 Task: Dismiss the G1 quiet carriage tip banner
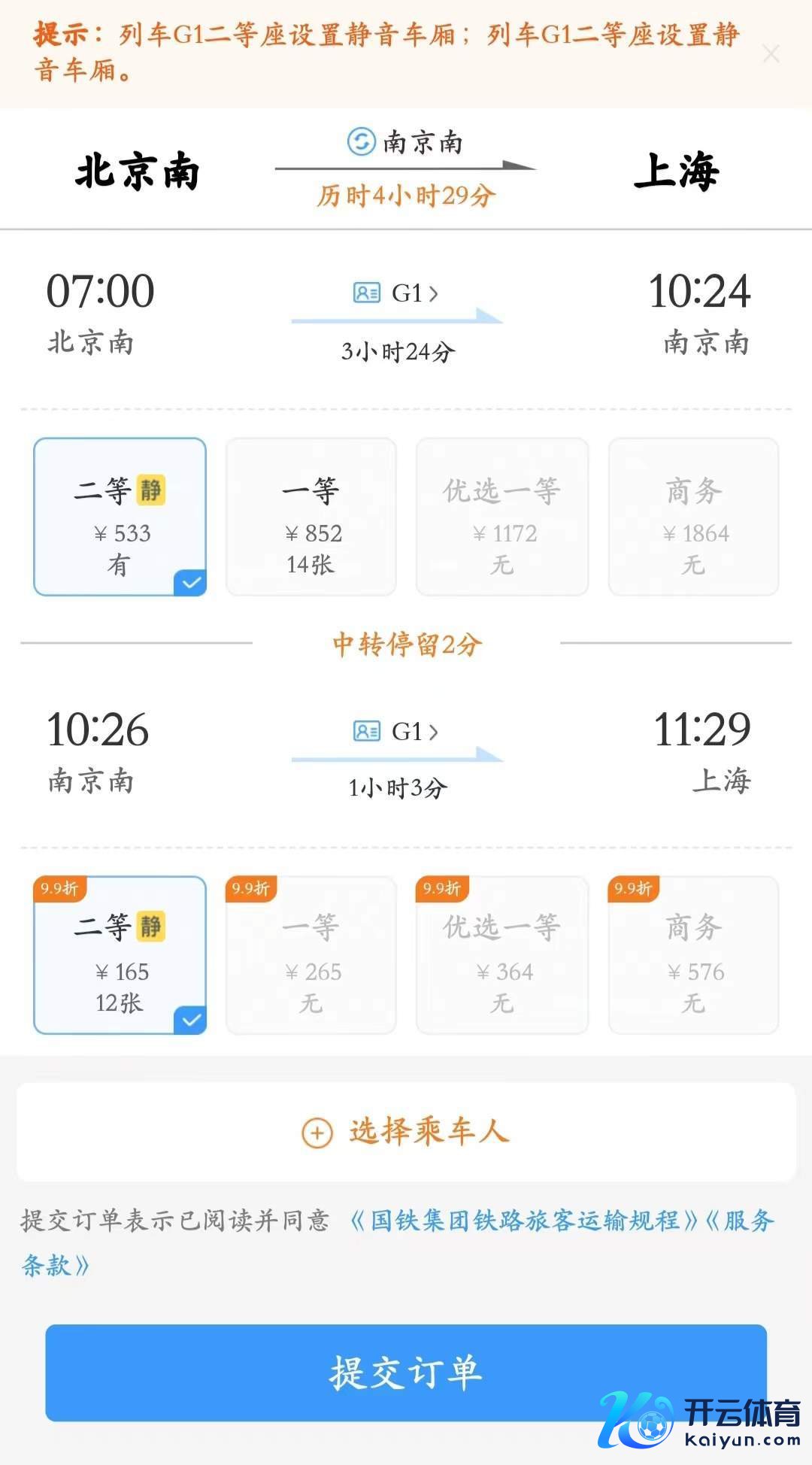(771, 53)
